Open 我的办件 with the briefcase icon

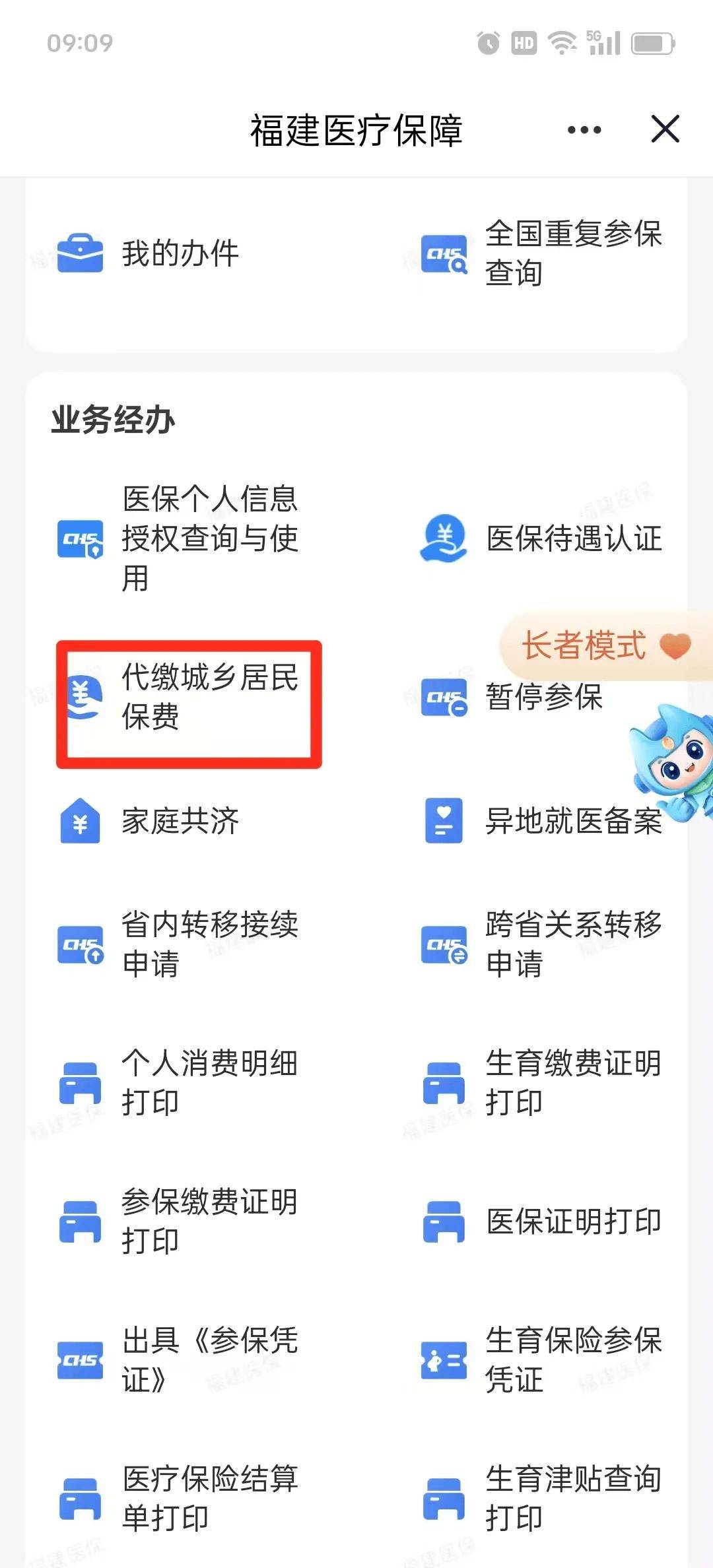[81, 254]
